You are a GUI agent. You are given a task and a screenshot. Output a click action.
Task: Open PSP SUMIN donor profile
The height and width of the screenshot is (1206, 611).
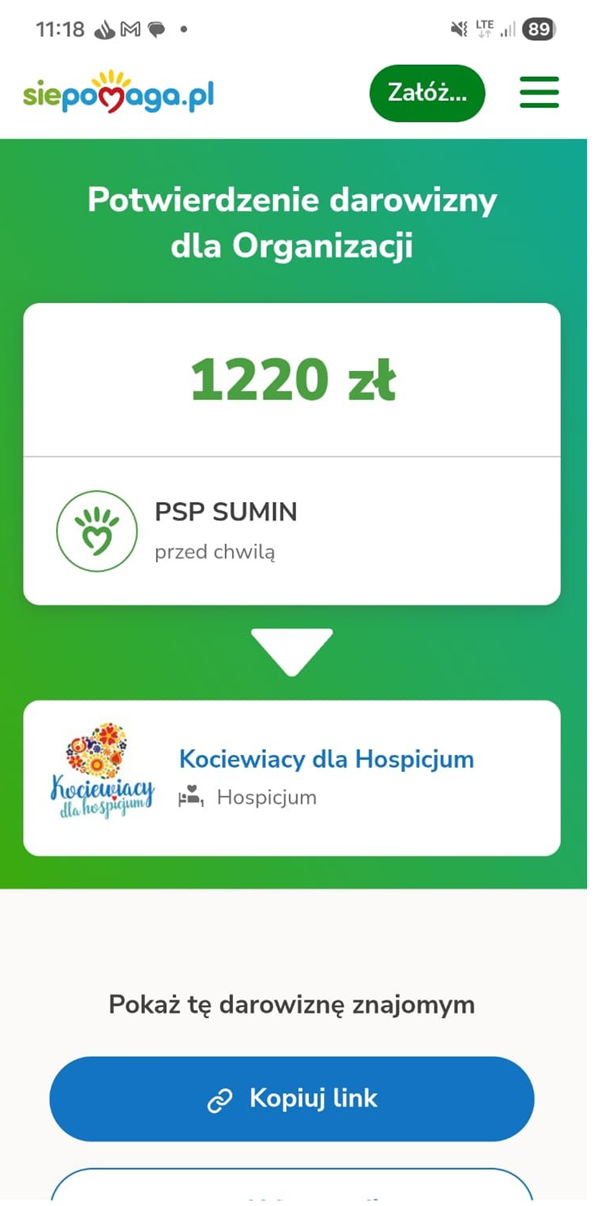tap(225, 513)
